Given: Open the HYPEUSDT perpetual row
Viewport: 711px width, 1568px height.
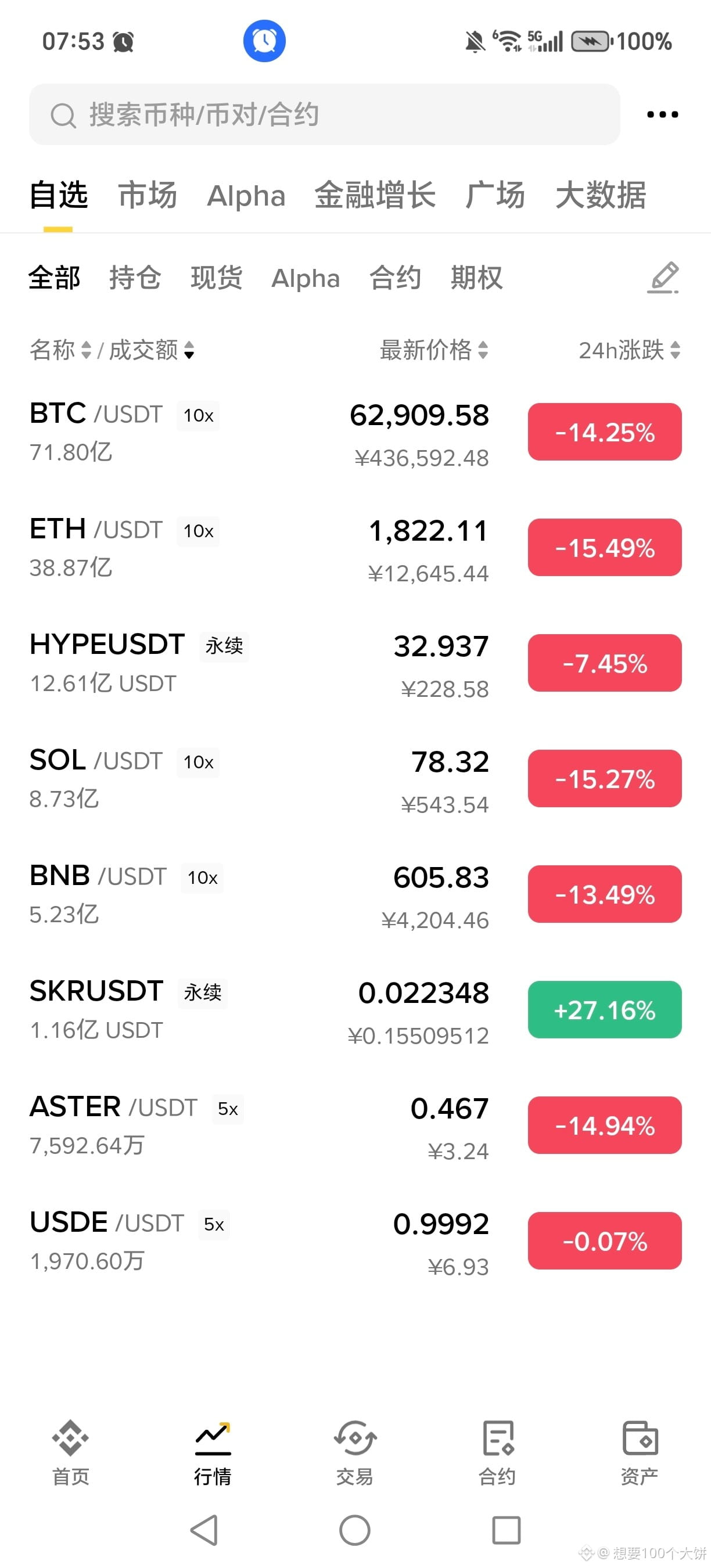Looking at the screenshot, I should coord(355,663).
